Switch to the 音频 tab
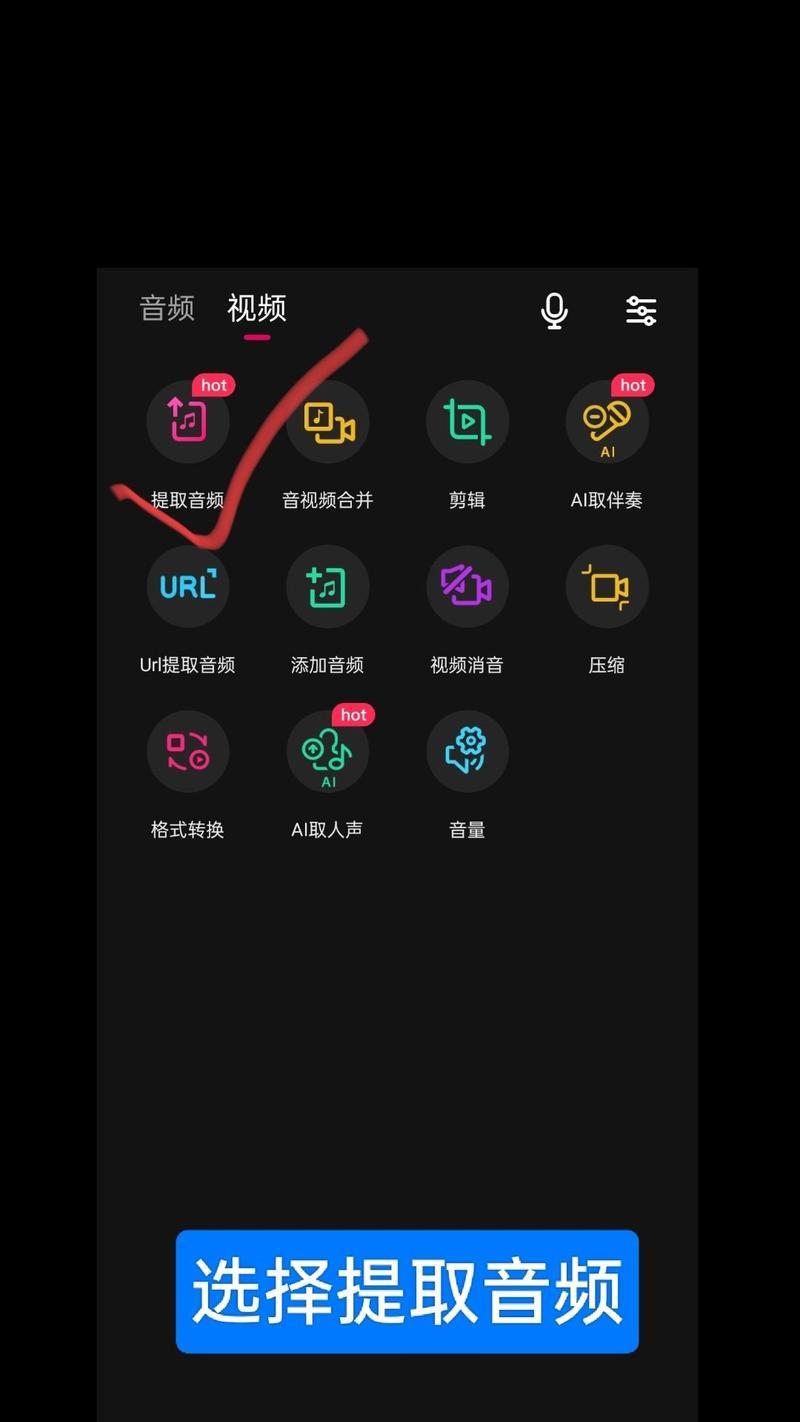Image resolution: width=800 pixels, height=1422 pixels. 167,308
